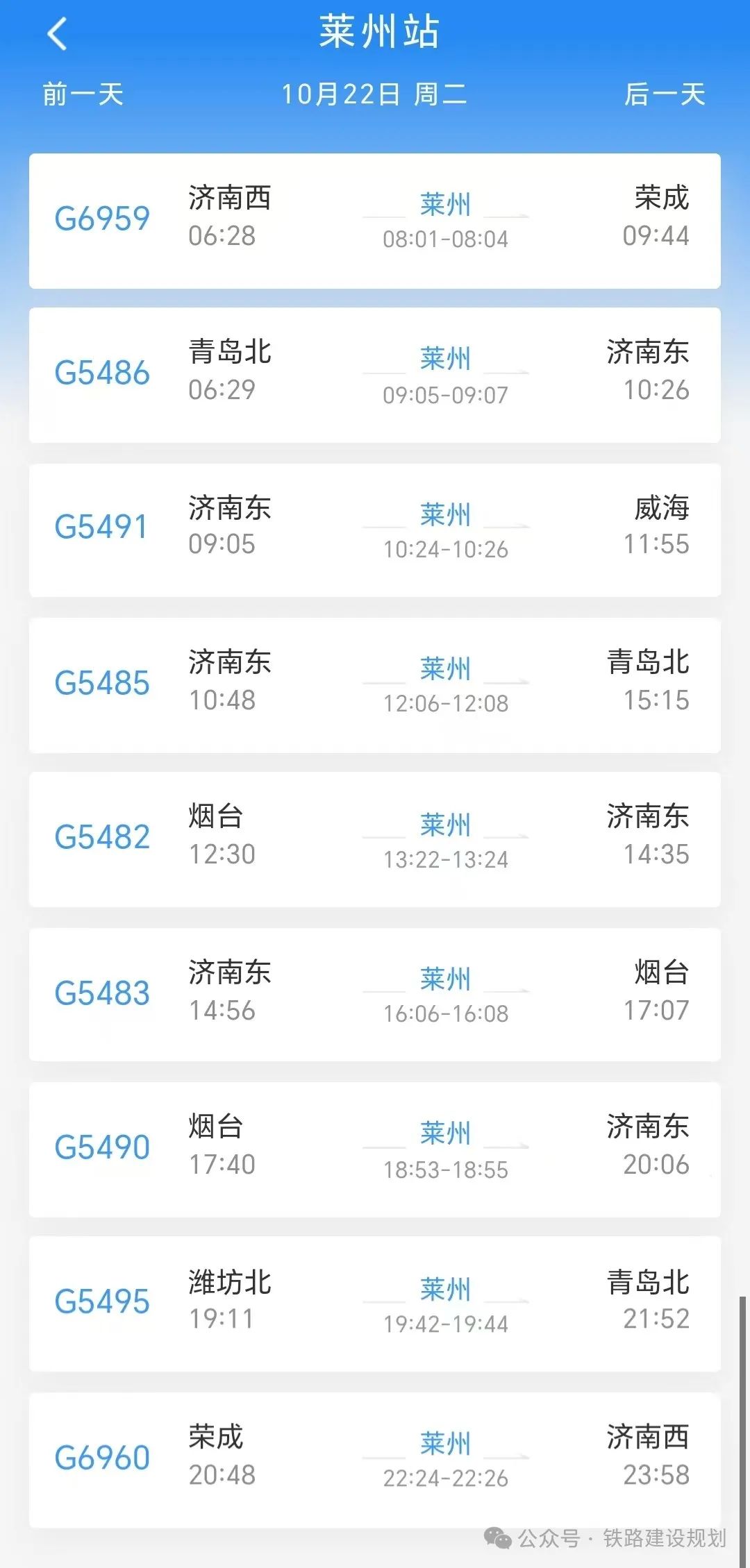Open train G5482 烟台 to 济南东

(375, 840)
